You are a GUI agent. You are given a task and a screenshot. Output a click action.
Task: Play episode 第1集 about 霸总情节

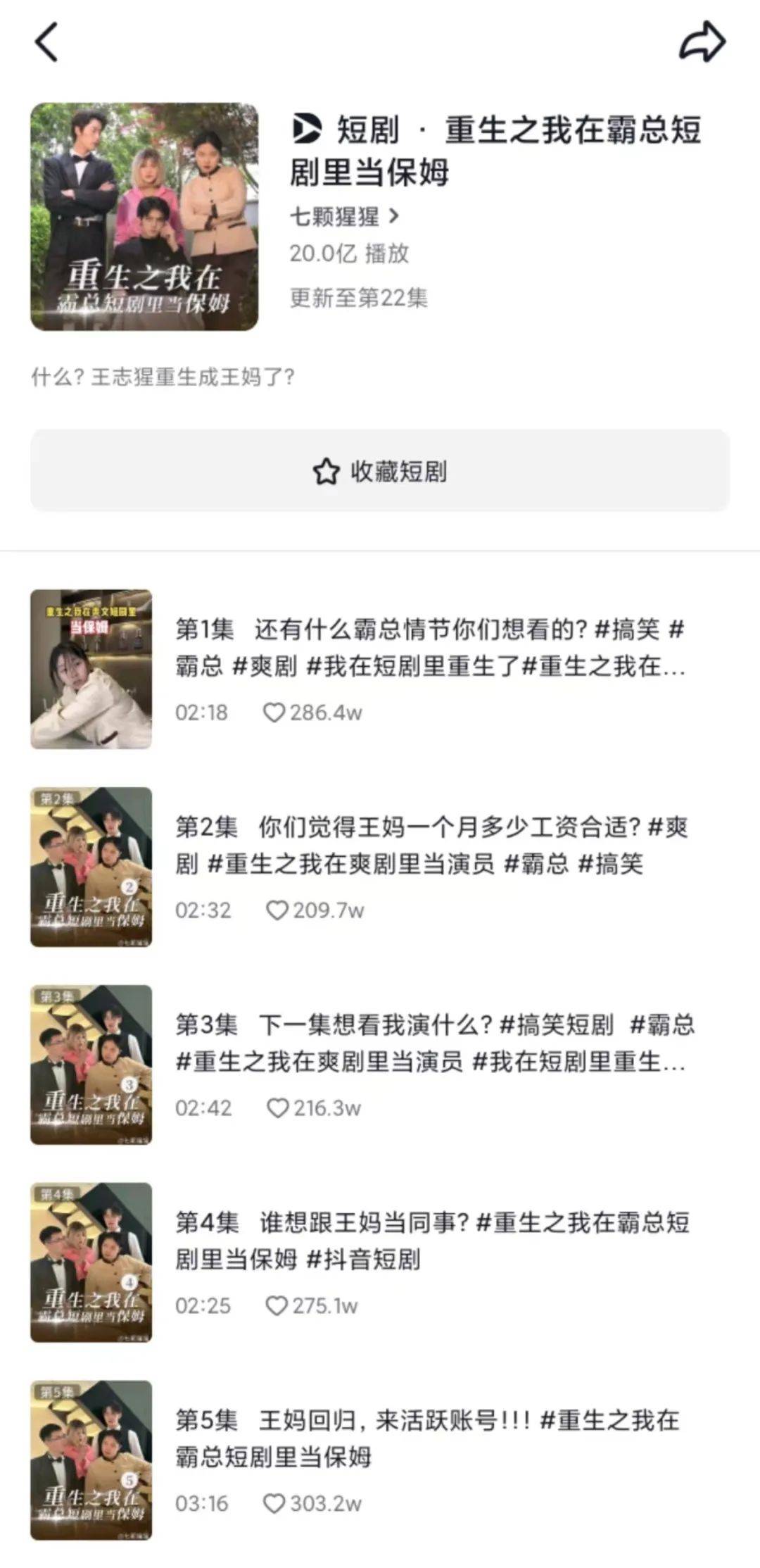click(380, 669)
